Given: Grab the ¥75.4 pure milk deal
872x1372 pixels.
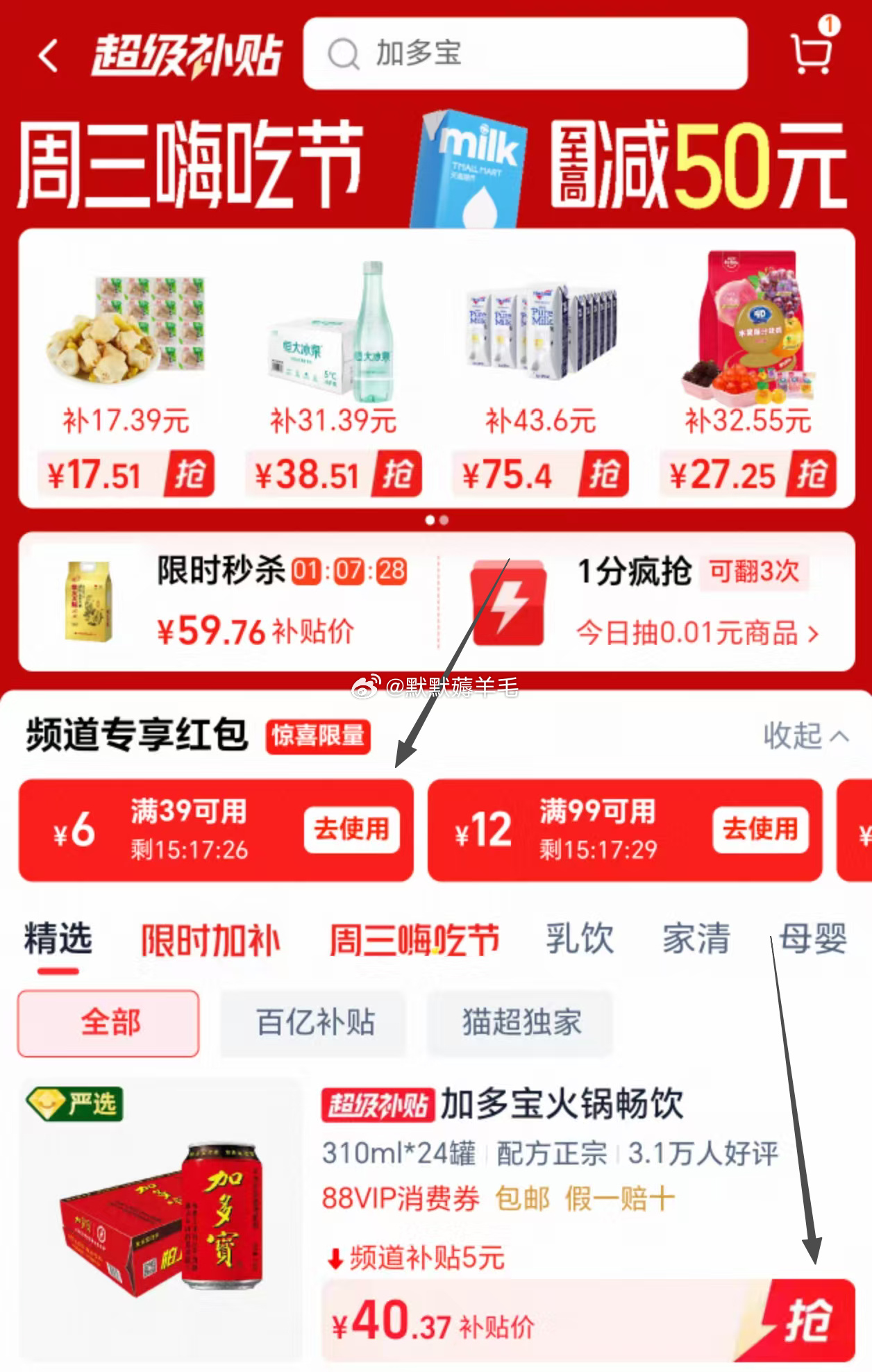Looking at the screenshot, I should 603,475.
